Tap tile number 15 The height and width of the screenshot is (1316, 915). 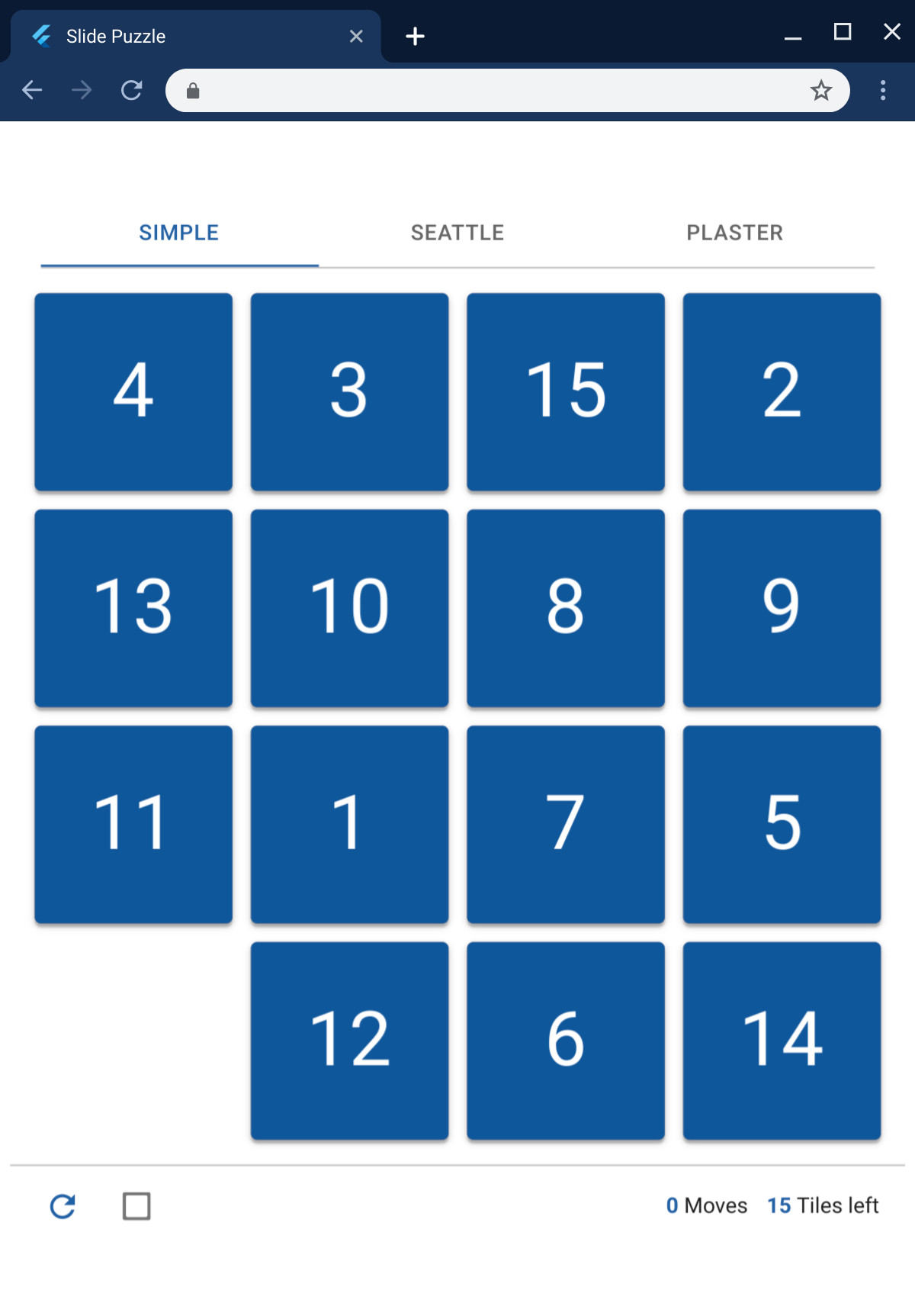click(x=565, y=391)
